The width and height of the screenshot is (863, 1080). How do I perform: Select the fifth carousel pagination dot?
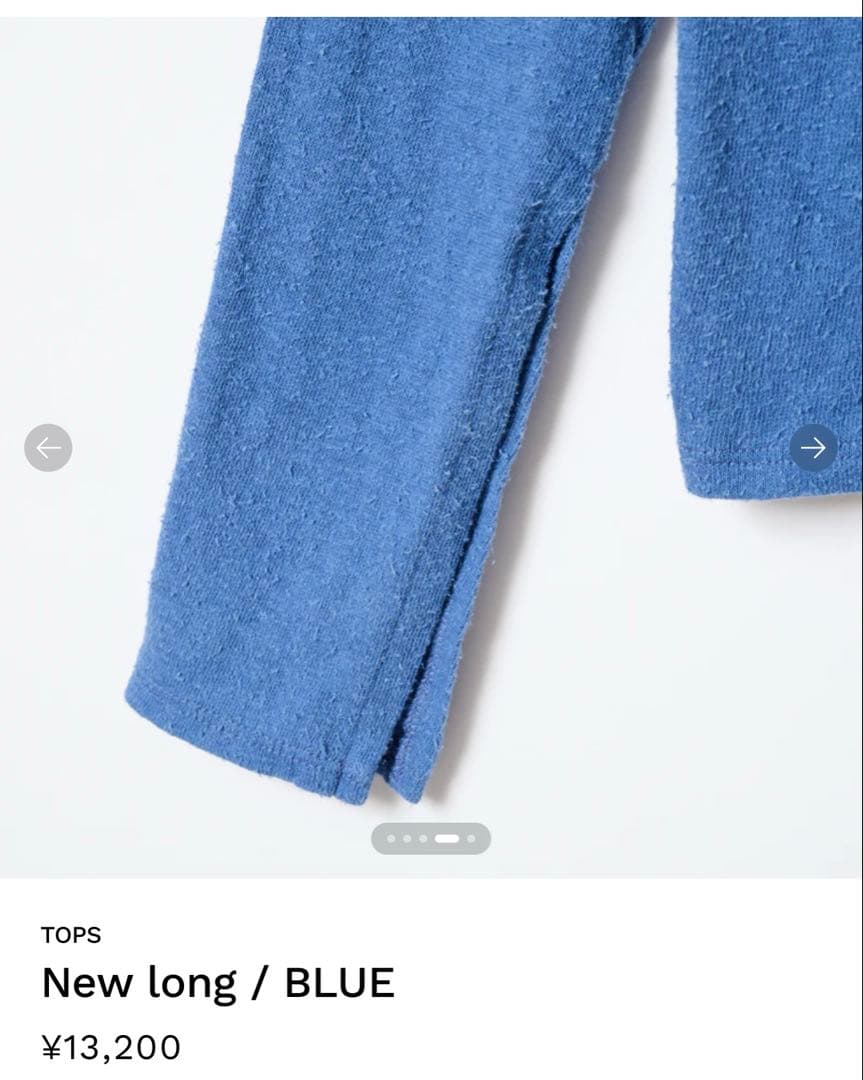coord(470,838)
